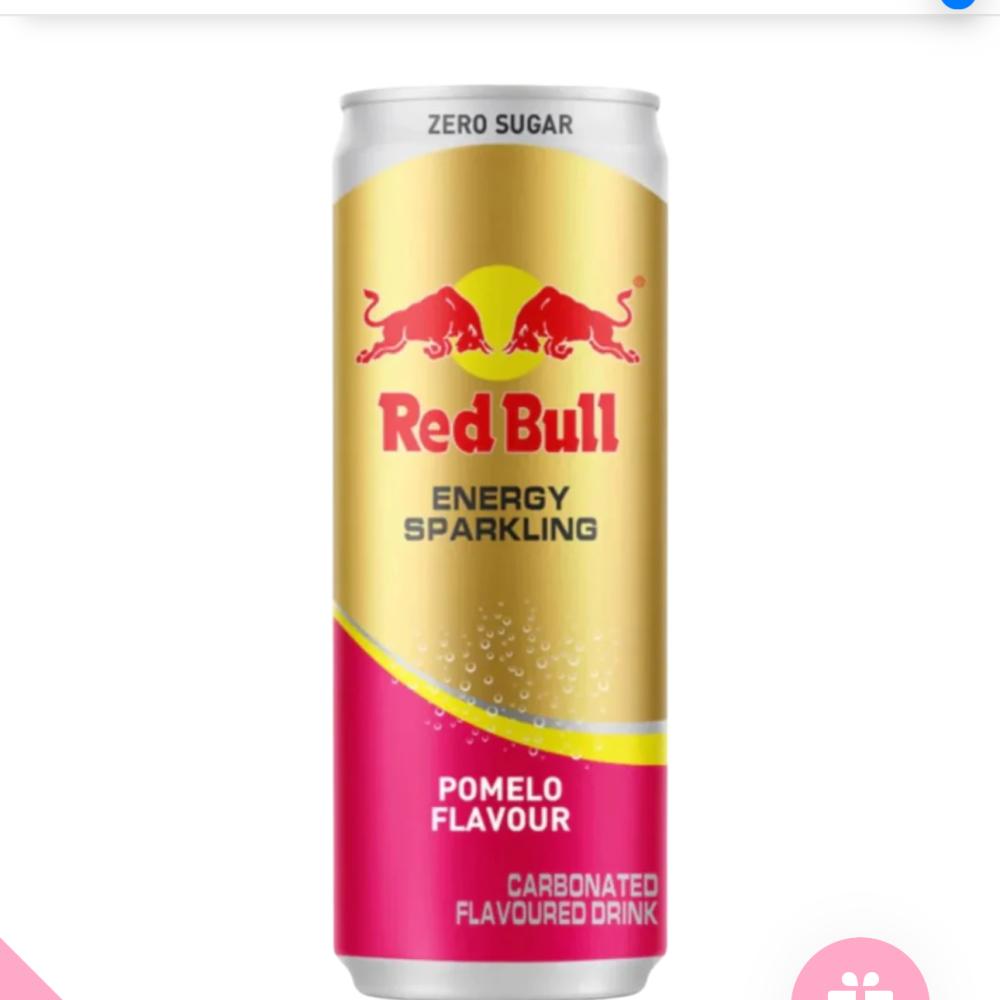This screenshot has height=1000, width=1000.
Task: Open the pink gift box floating button
Action: [860, 975]
